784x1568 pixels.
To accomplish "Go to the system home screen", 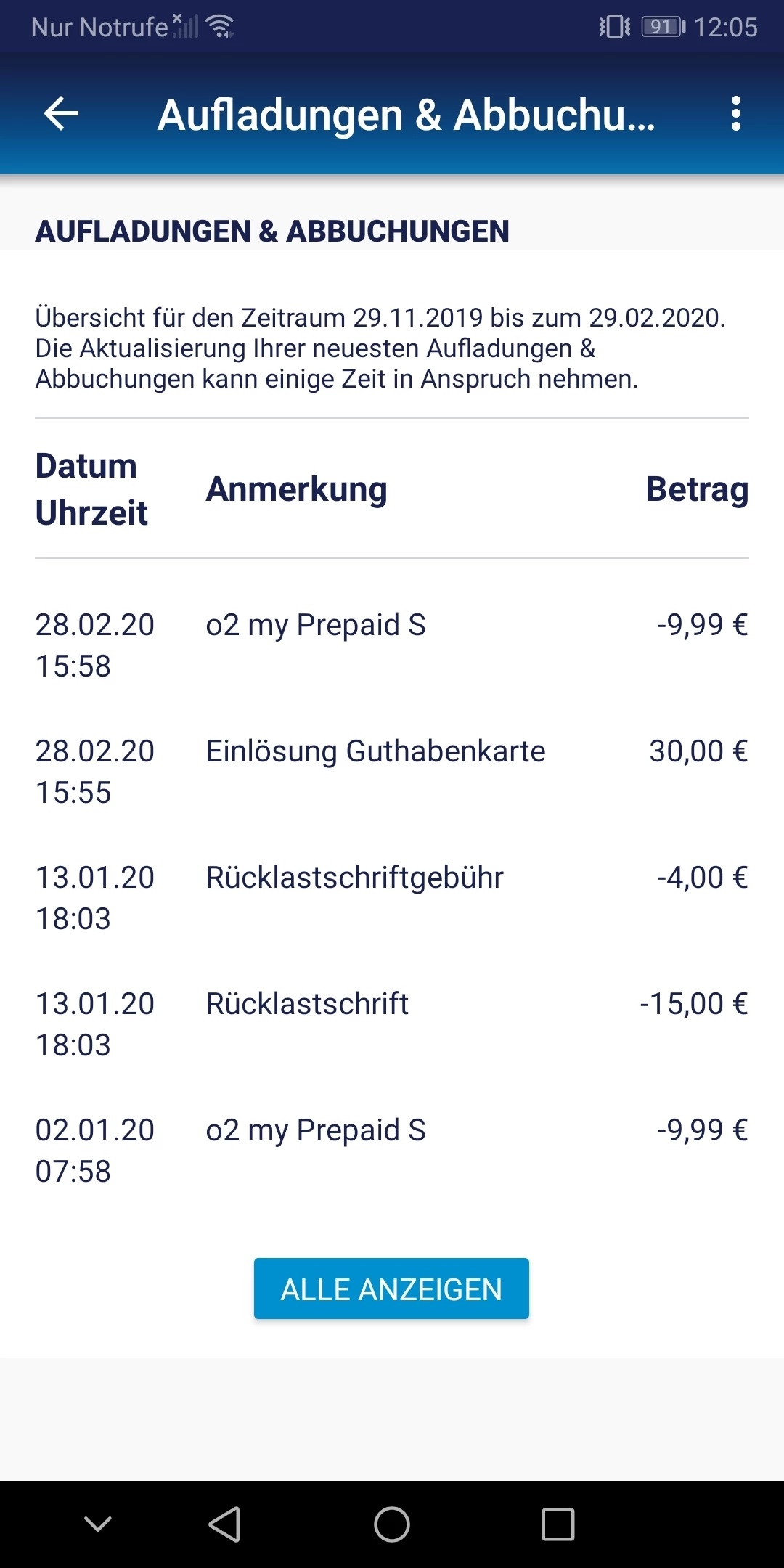I will click(392, 1524).
